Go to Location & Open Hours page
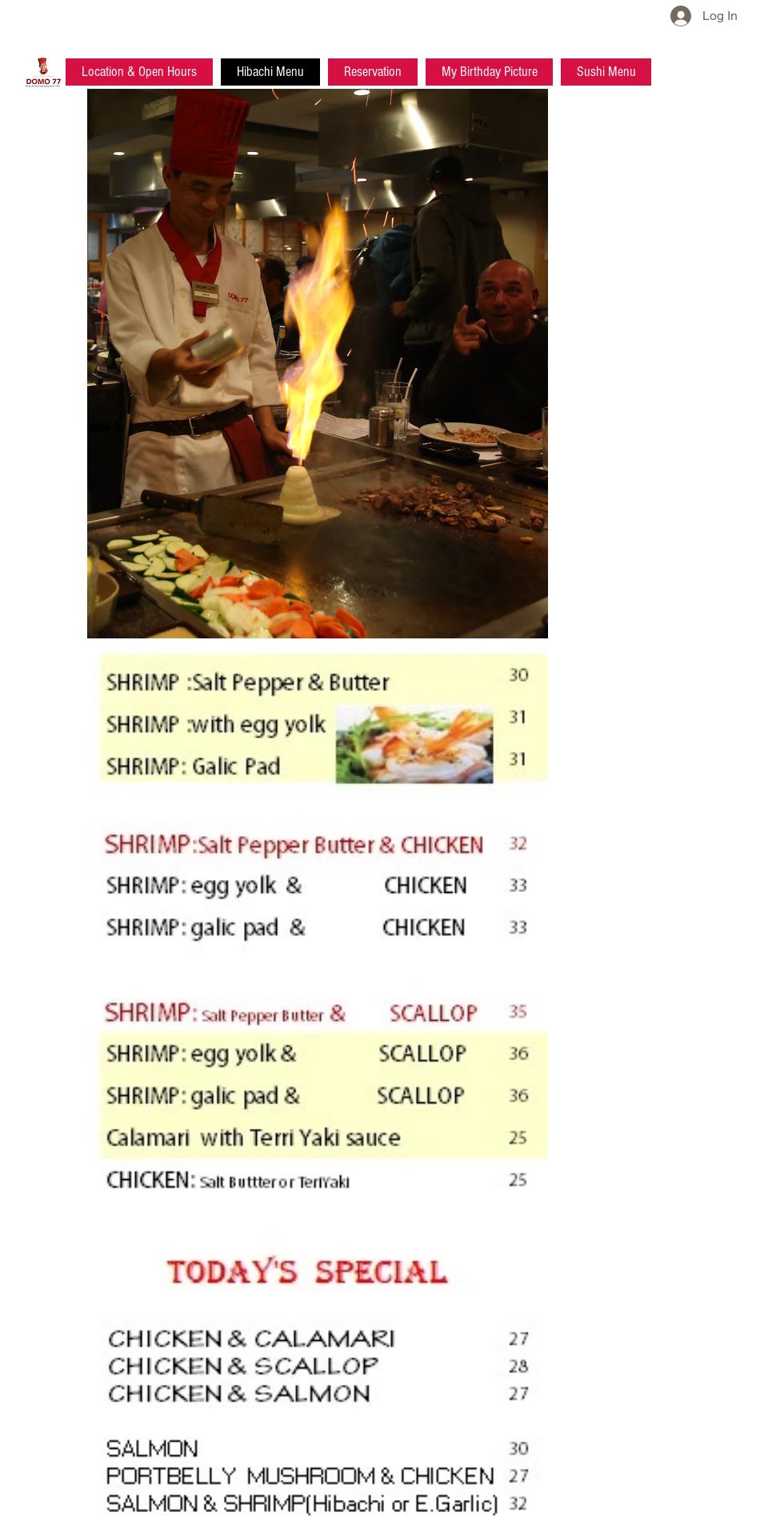Viewport: 784px width, 1516px height. [139, 72]
